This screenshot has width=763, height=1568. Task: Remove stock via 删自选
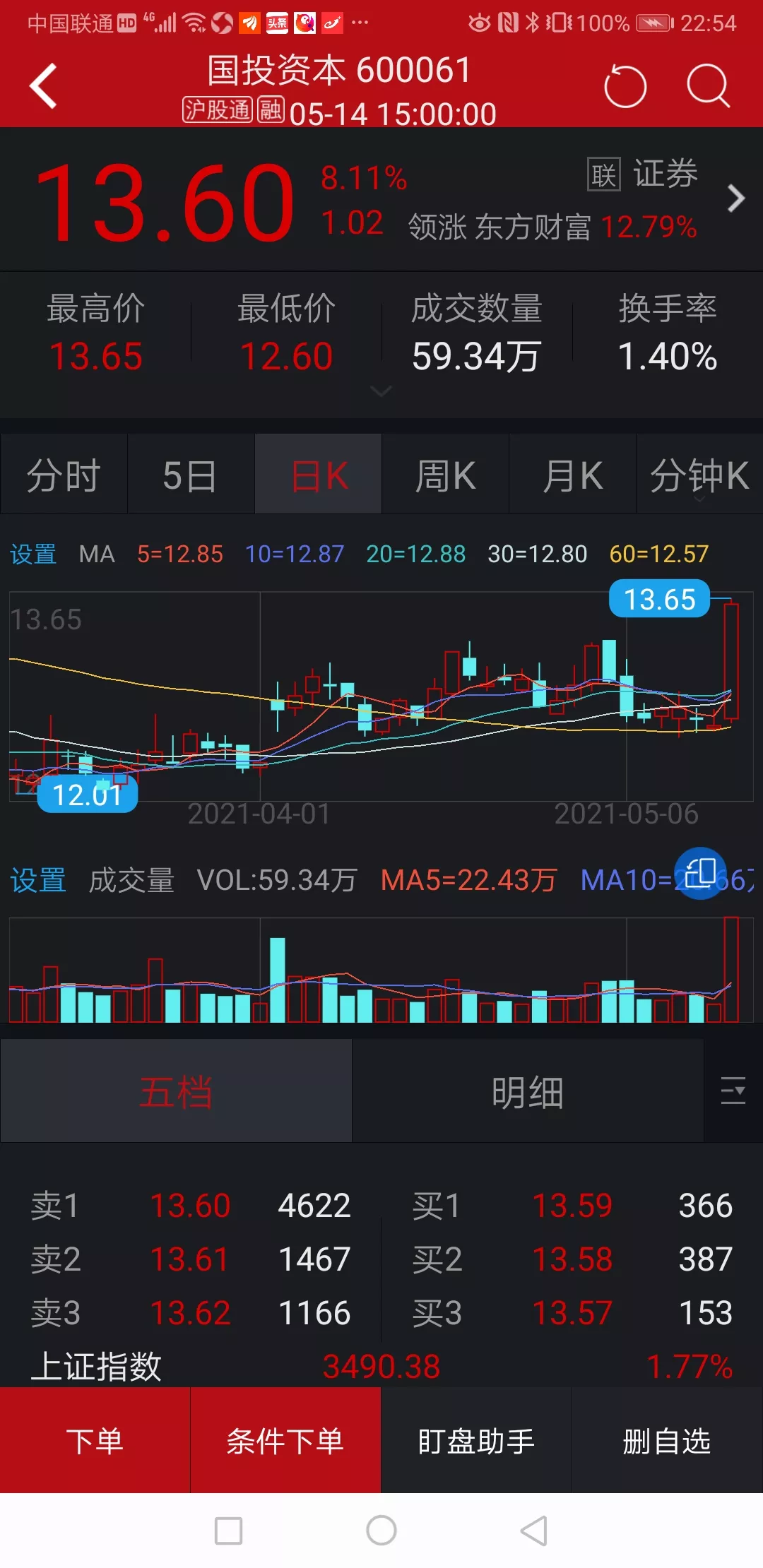click(667, 1441)
